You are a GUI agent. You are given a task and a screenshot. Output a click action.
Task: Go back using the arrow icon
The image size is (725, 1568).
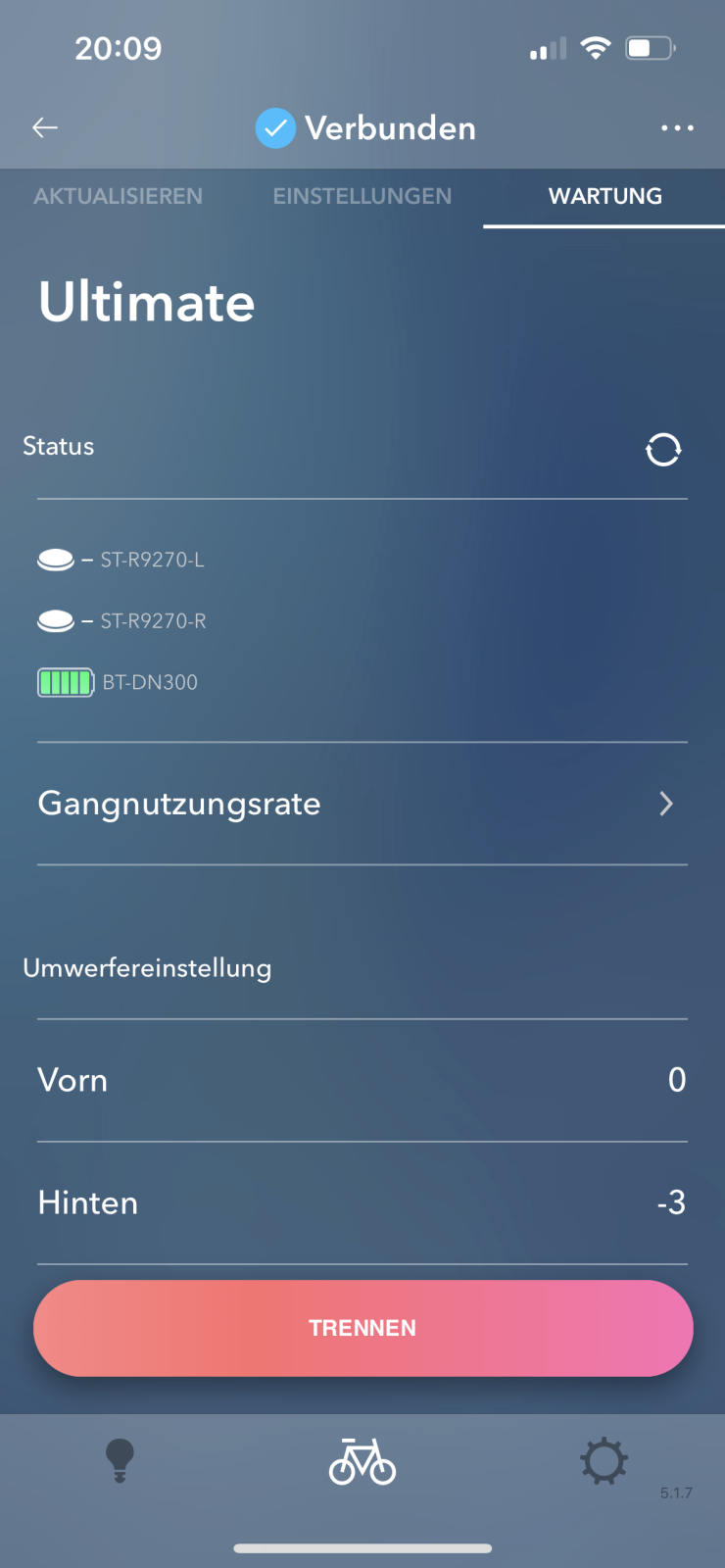point(45,127)
